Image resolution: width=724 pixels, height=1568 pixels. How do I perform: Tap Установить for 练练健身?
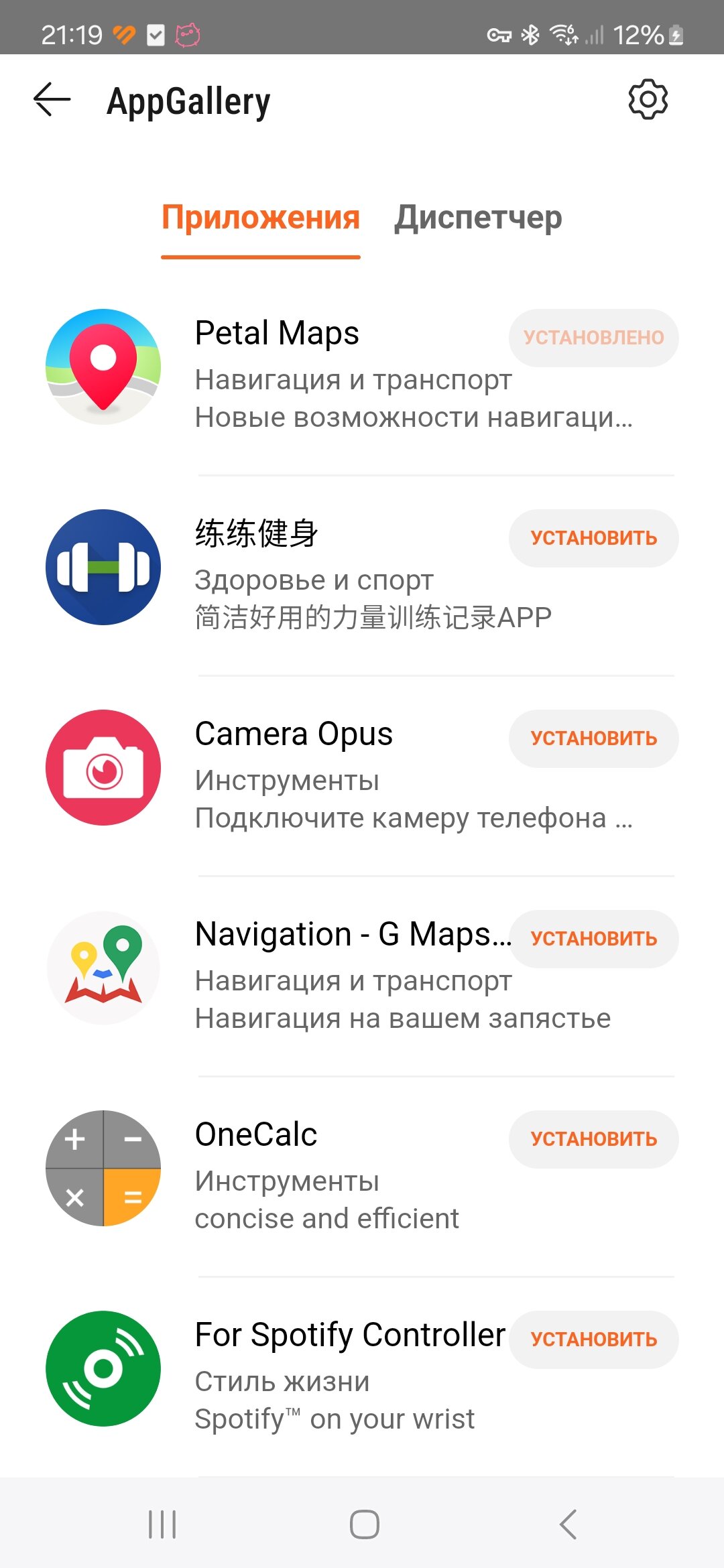tap(593, 539)
